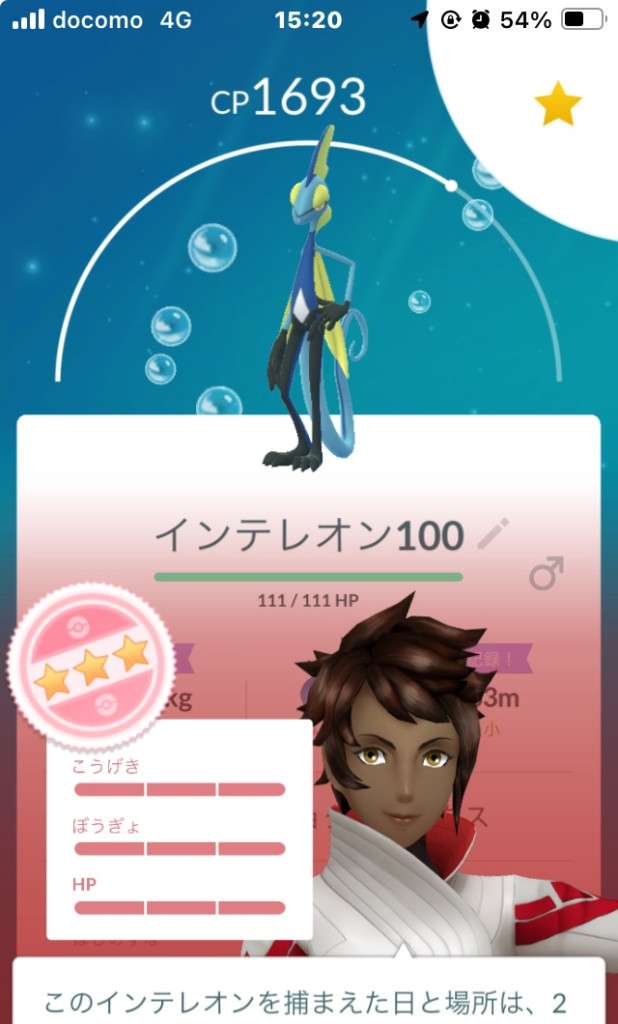Edit the nickname with the pencil icon
618x1024 pixels.
point(493,534)
